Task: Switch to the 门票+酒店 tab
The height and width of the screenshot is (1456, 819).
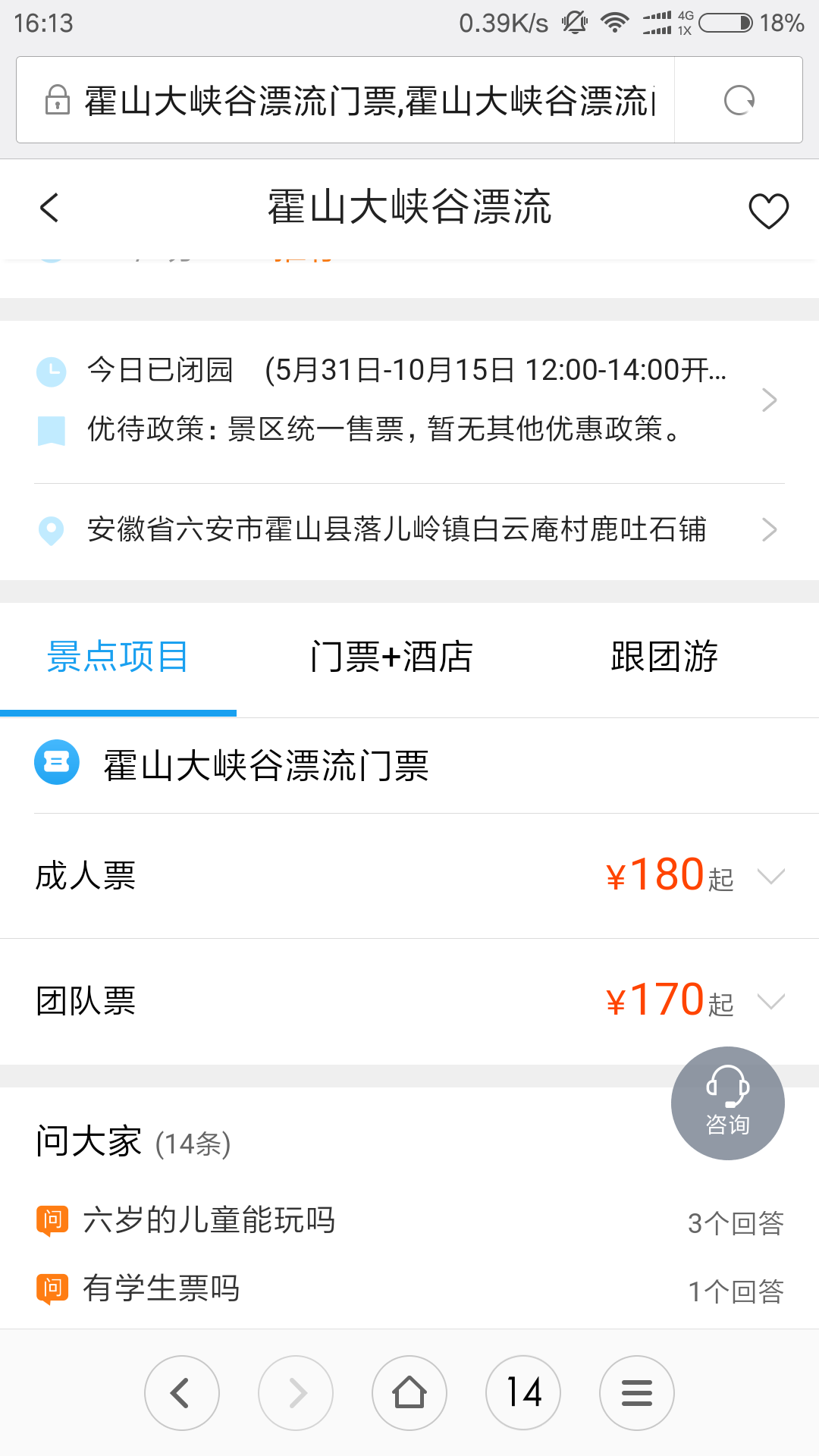Action: (391, 657)
